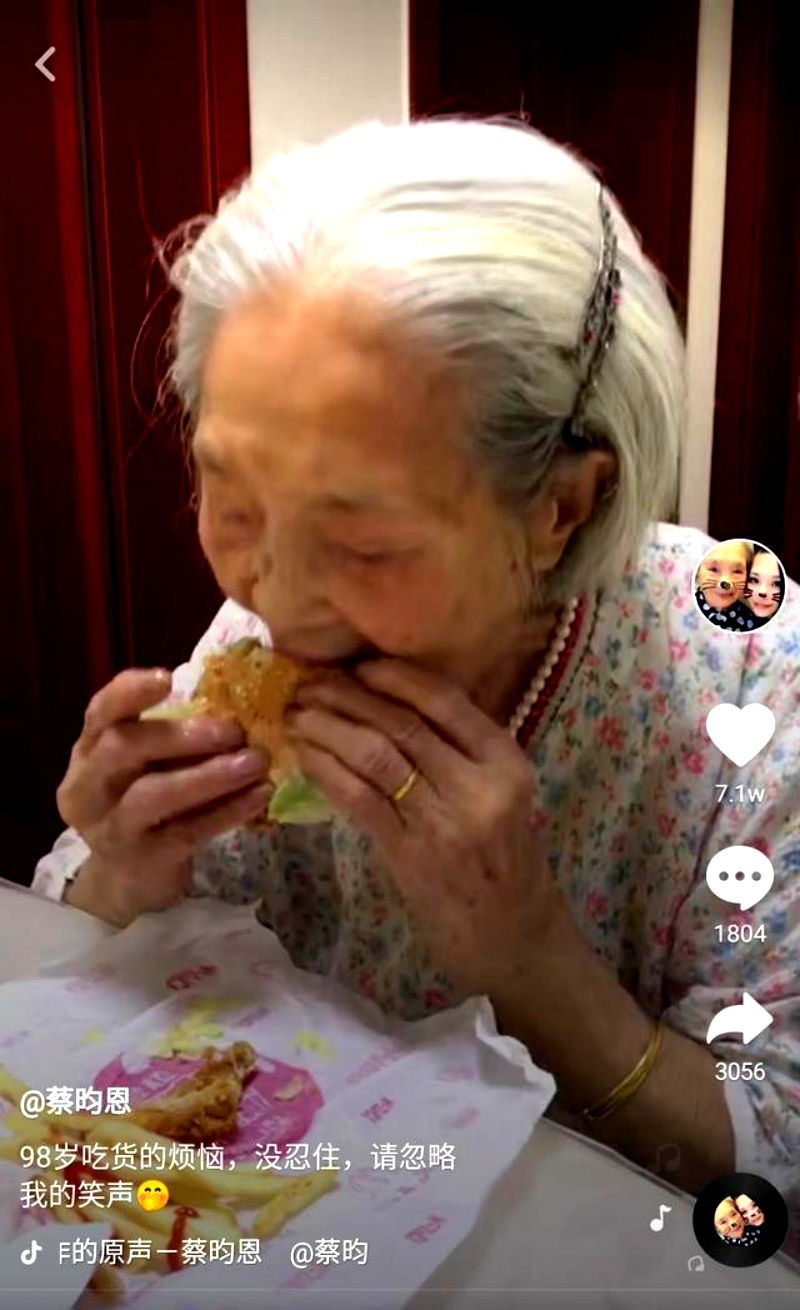Open the creator's profile avatar
This screenshot has width=800, height=1310.
pos(740,586)
